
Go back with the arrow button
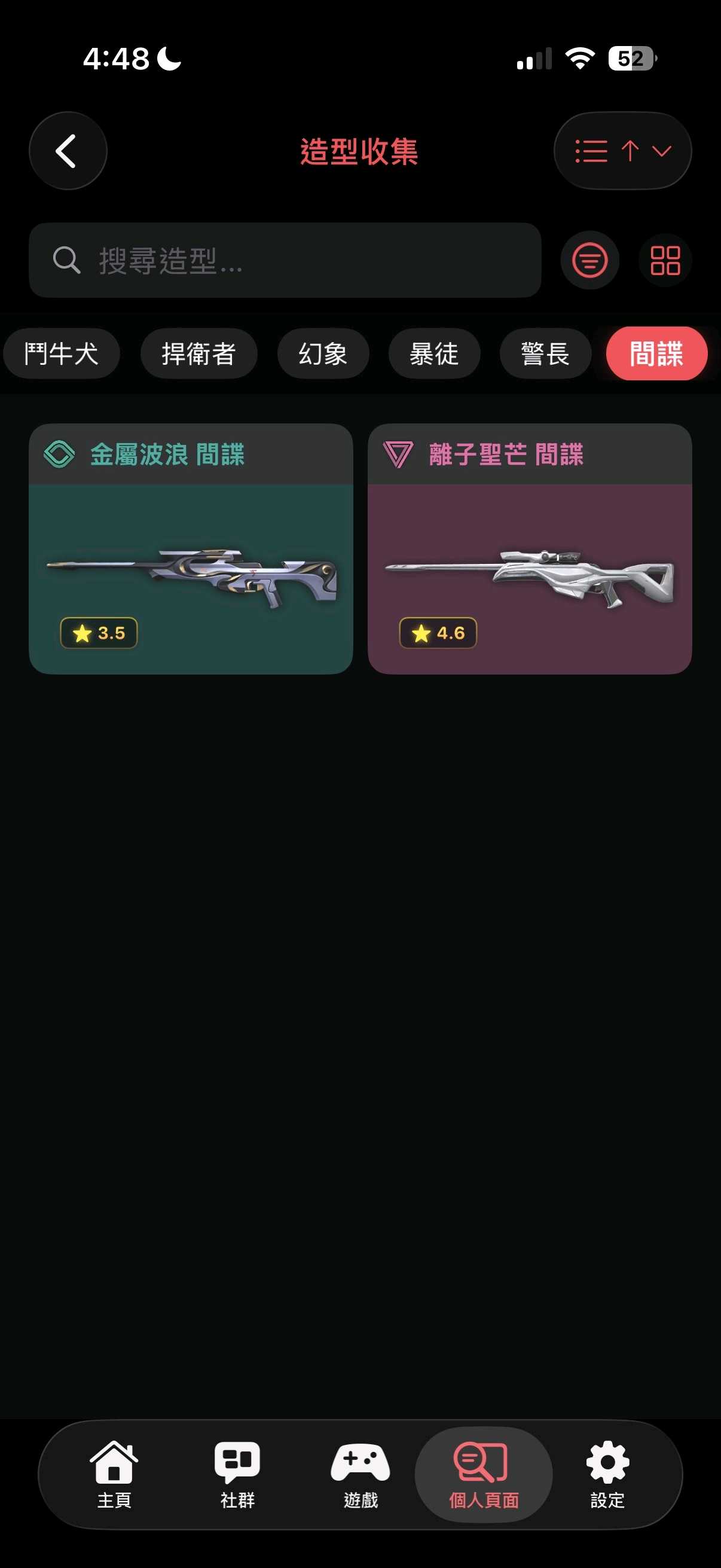coord(68,151)
